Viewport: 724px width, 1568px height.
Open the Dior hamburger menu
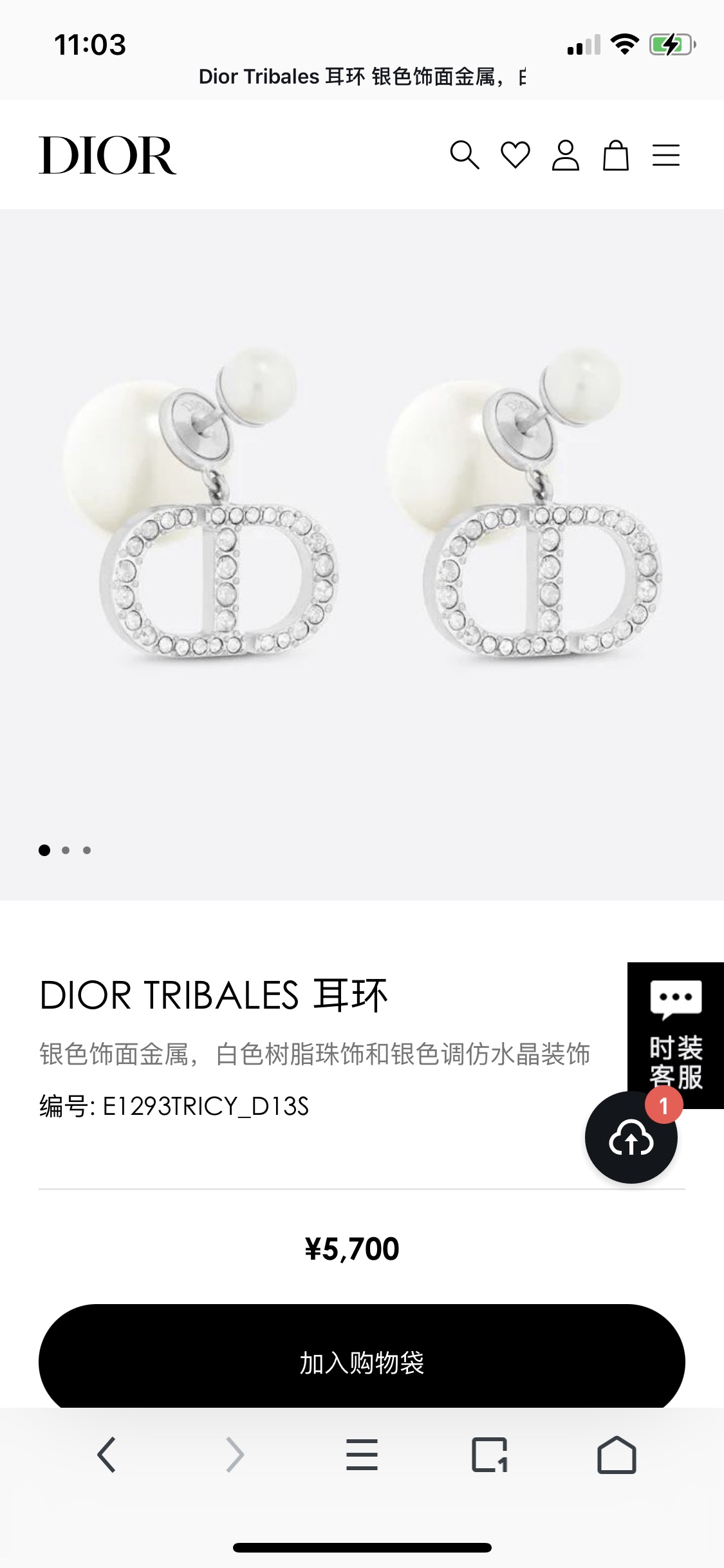point(665,155)
